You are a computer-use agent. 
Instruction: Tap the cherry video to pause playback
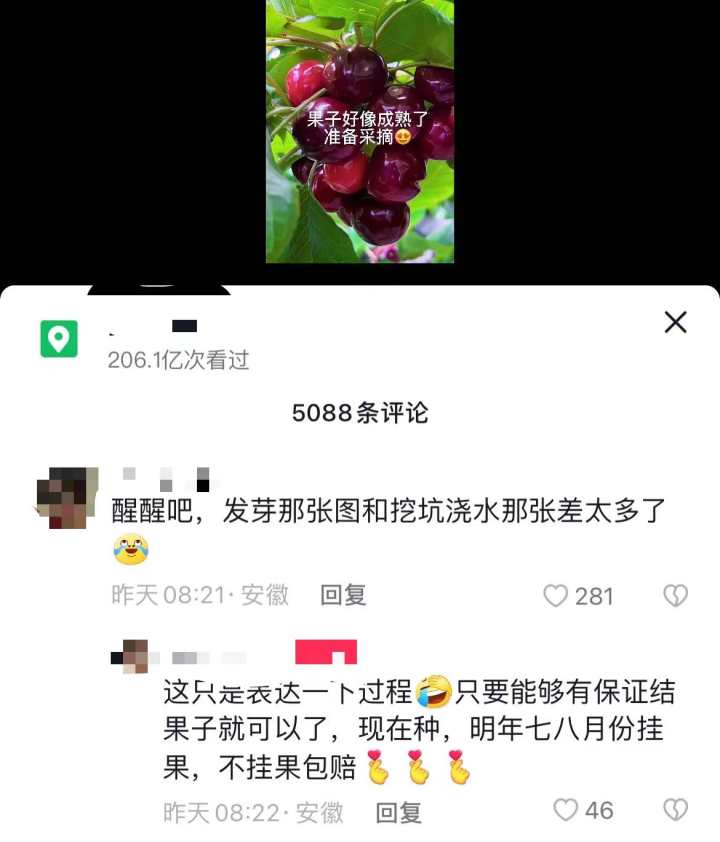point(359,130)
